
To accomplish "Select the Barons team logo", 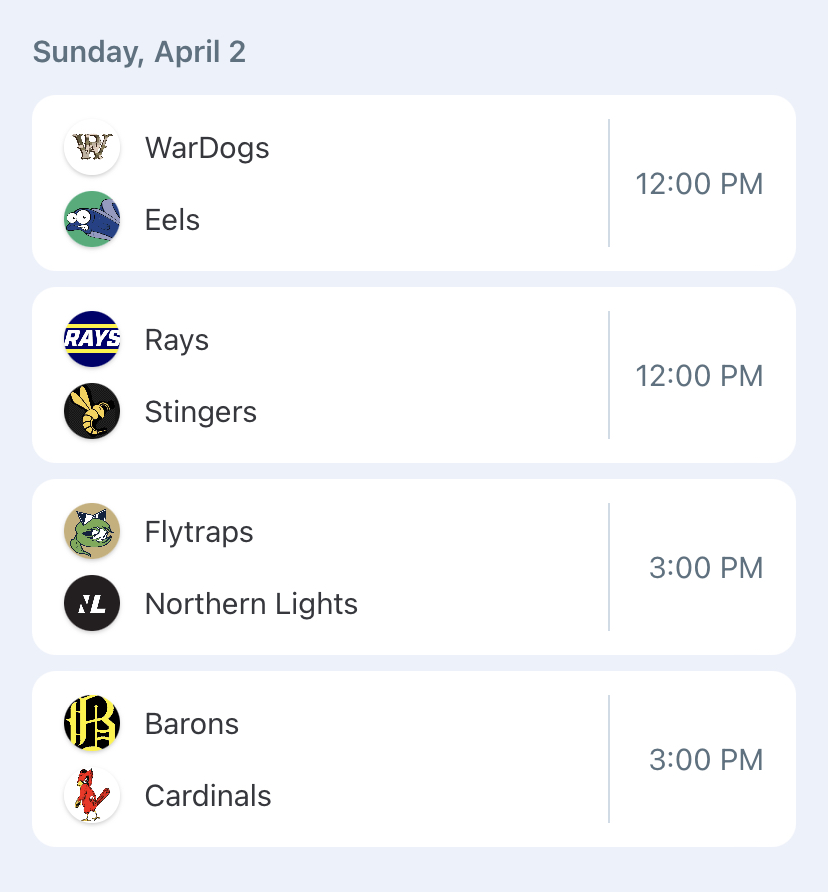I will (x=91, y=724).
